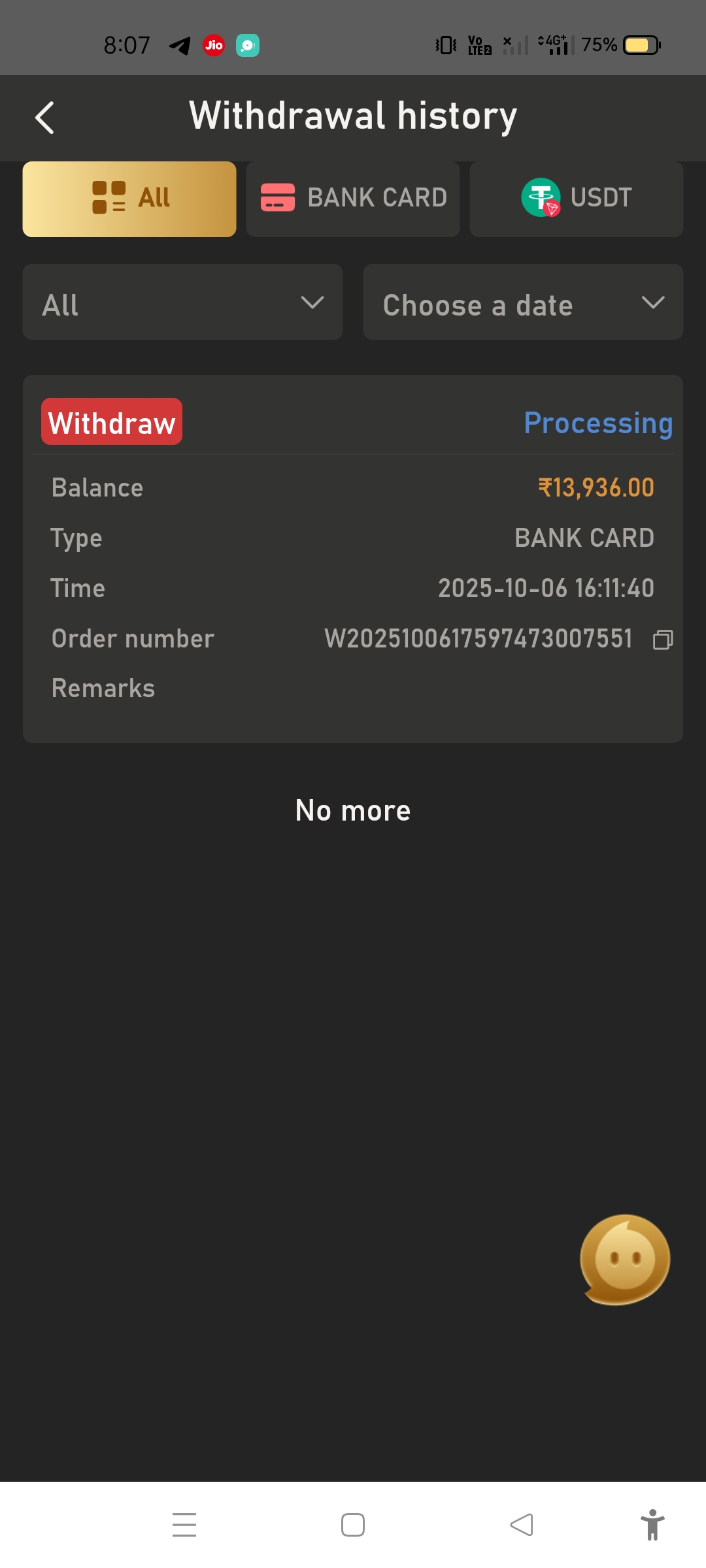Image resolution: width=706 pixels, height=1568 pixels.
Task: Switch to the USDT tab
Action: tap(576, 199)
